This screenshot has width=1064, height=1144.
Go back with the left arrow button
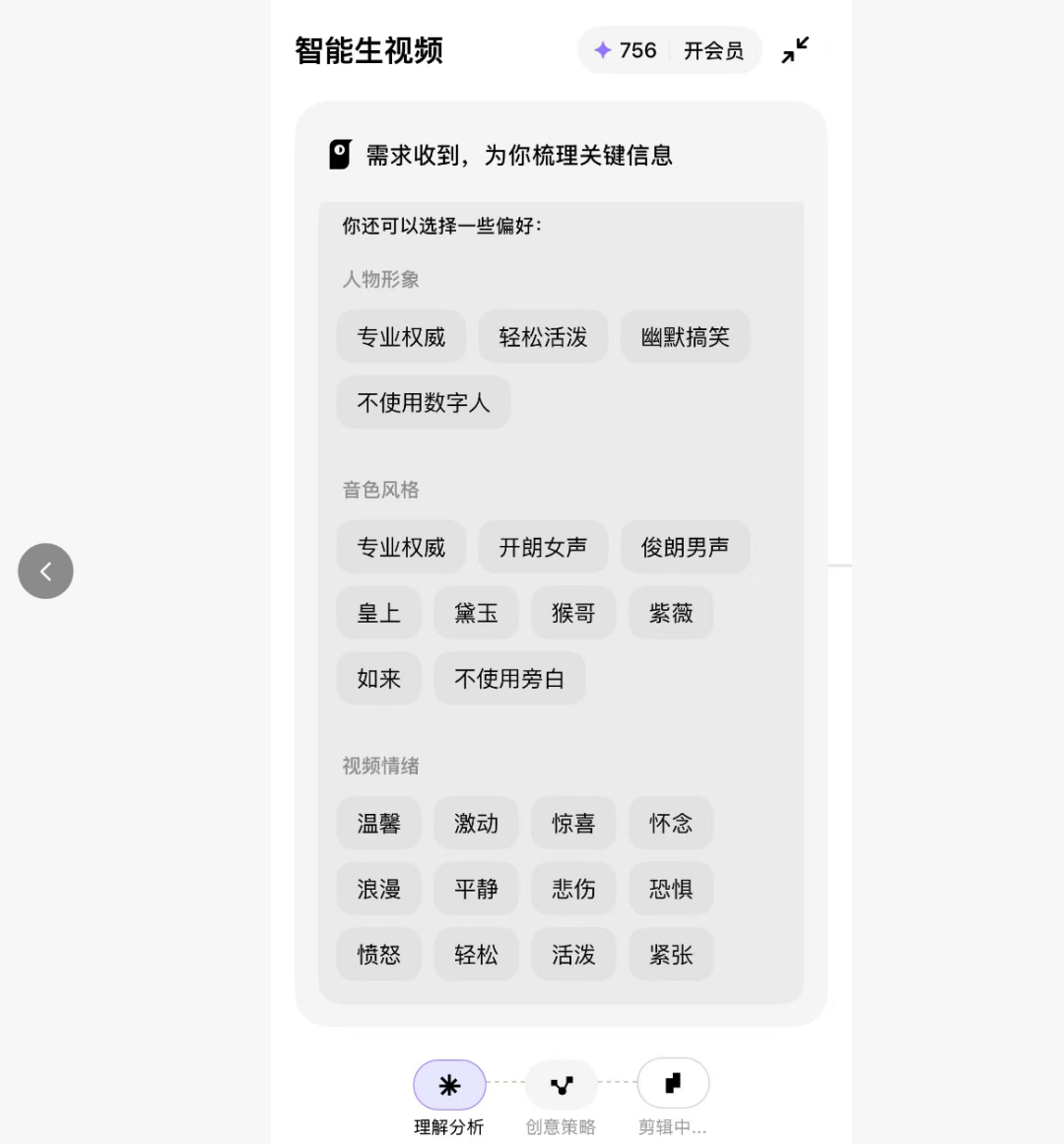tap(45, 571)
